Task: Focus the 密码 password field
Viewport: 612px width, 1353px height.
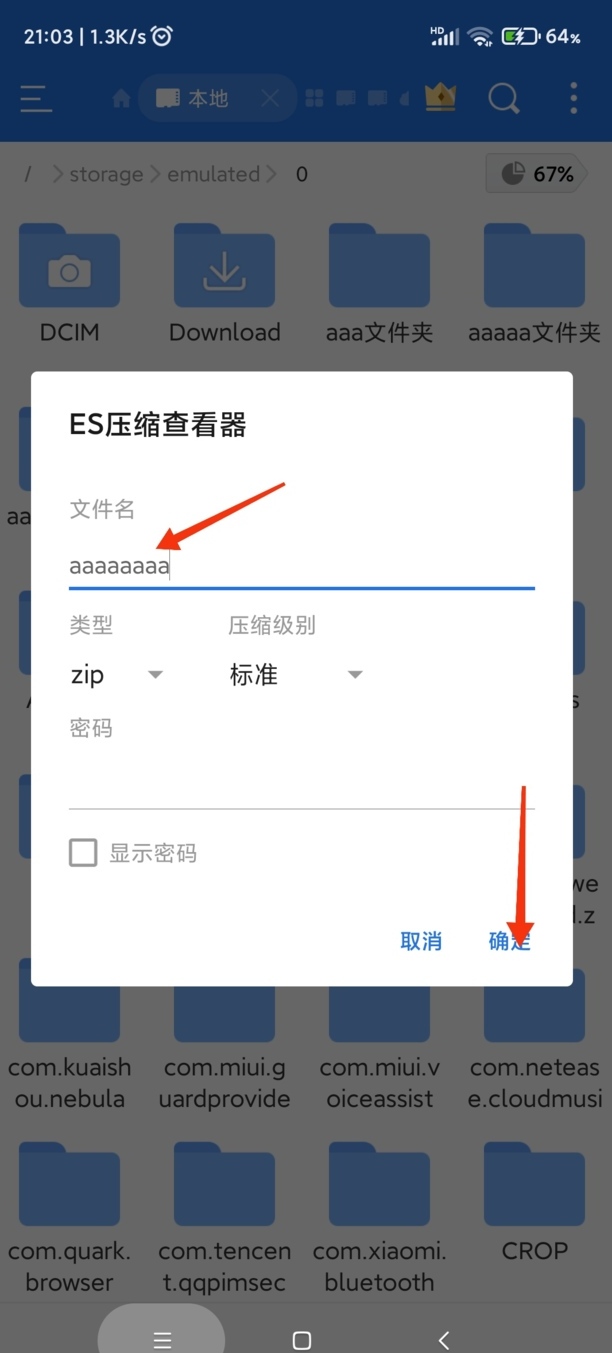Action: [301, 784]
